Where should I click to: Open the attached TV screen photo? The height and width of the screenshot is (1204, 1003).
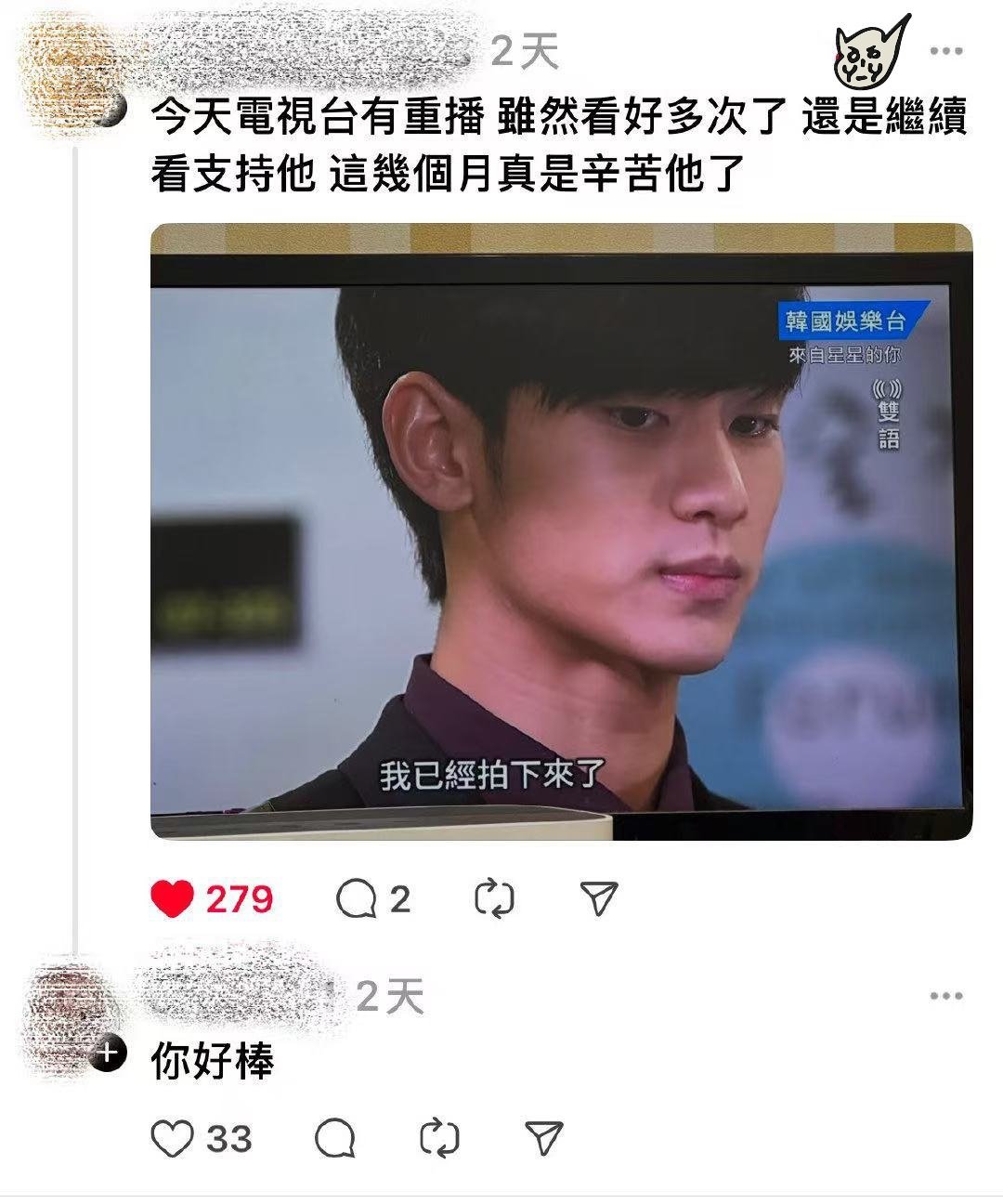561,531
